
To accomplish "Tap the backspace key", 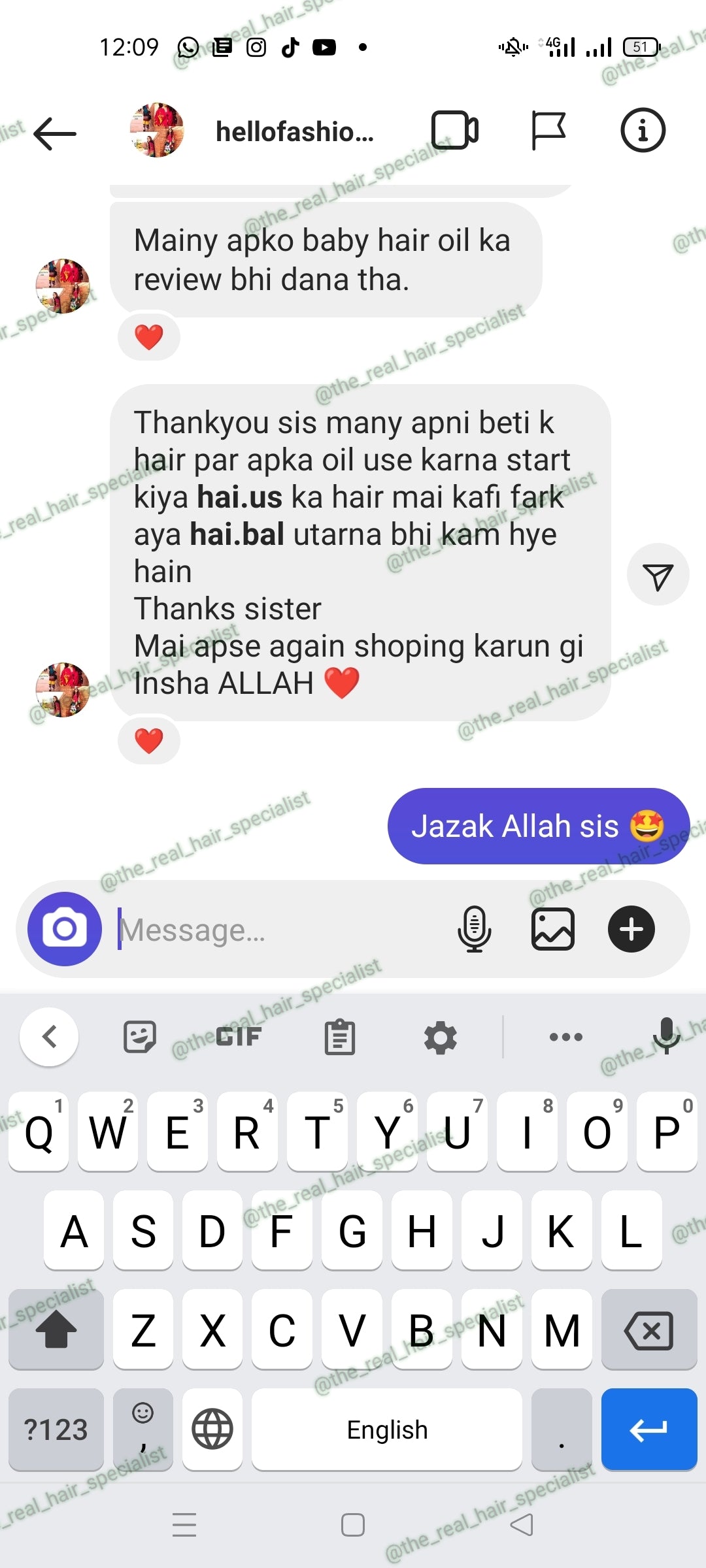I will click(x=648, y=1330).
